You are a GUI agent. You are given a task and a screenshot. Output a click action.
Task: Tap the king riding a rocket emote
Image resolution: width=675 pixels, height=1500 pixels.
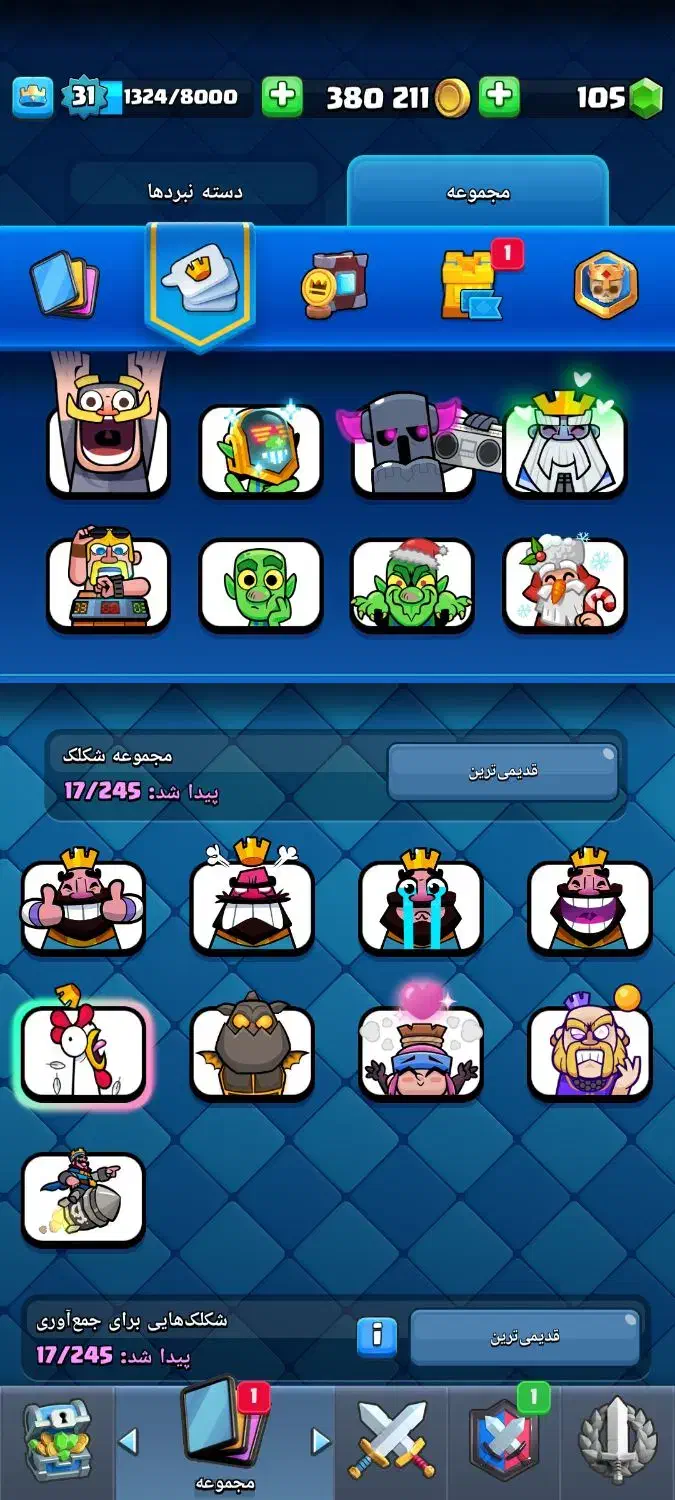(84, 1197)
